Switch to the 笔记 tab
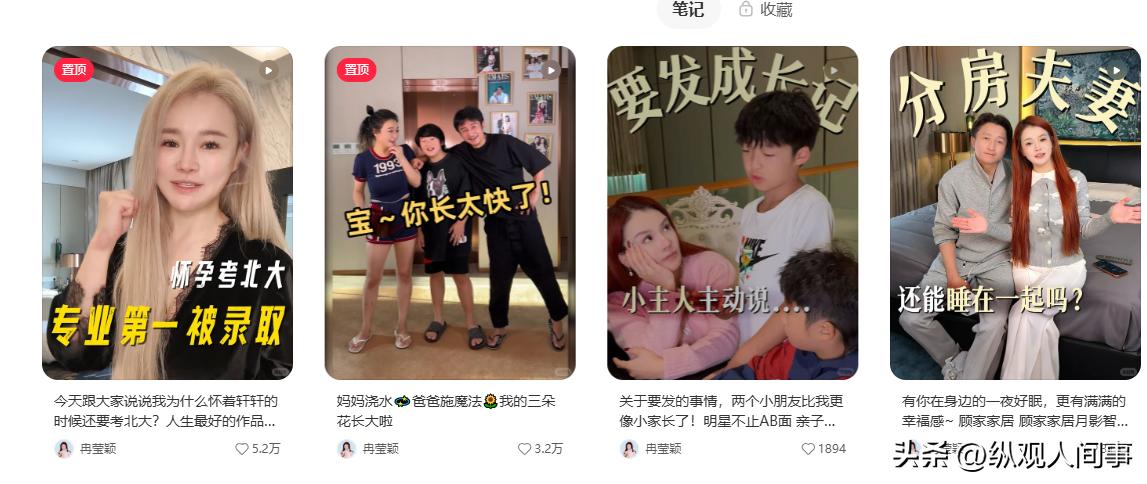 (688, 10)
